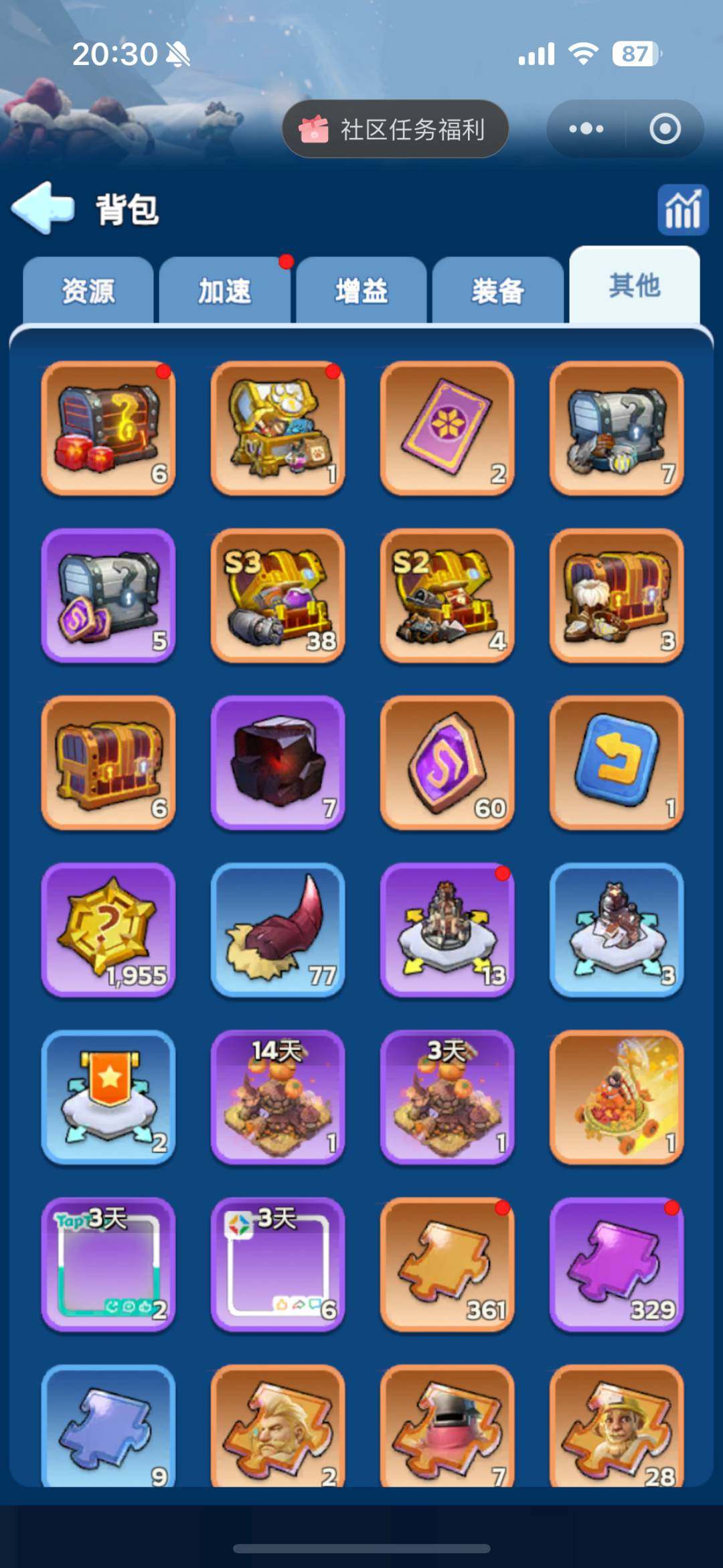Choose the purple gem item with 60
Image resolution: width=723 pixels, height=1568 pixels.
click(447, 763)
